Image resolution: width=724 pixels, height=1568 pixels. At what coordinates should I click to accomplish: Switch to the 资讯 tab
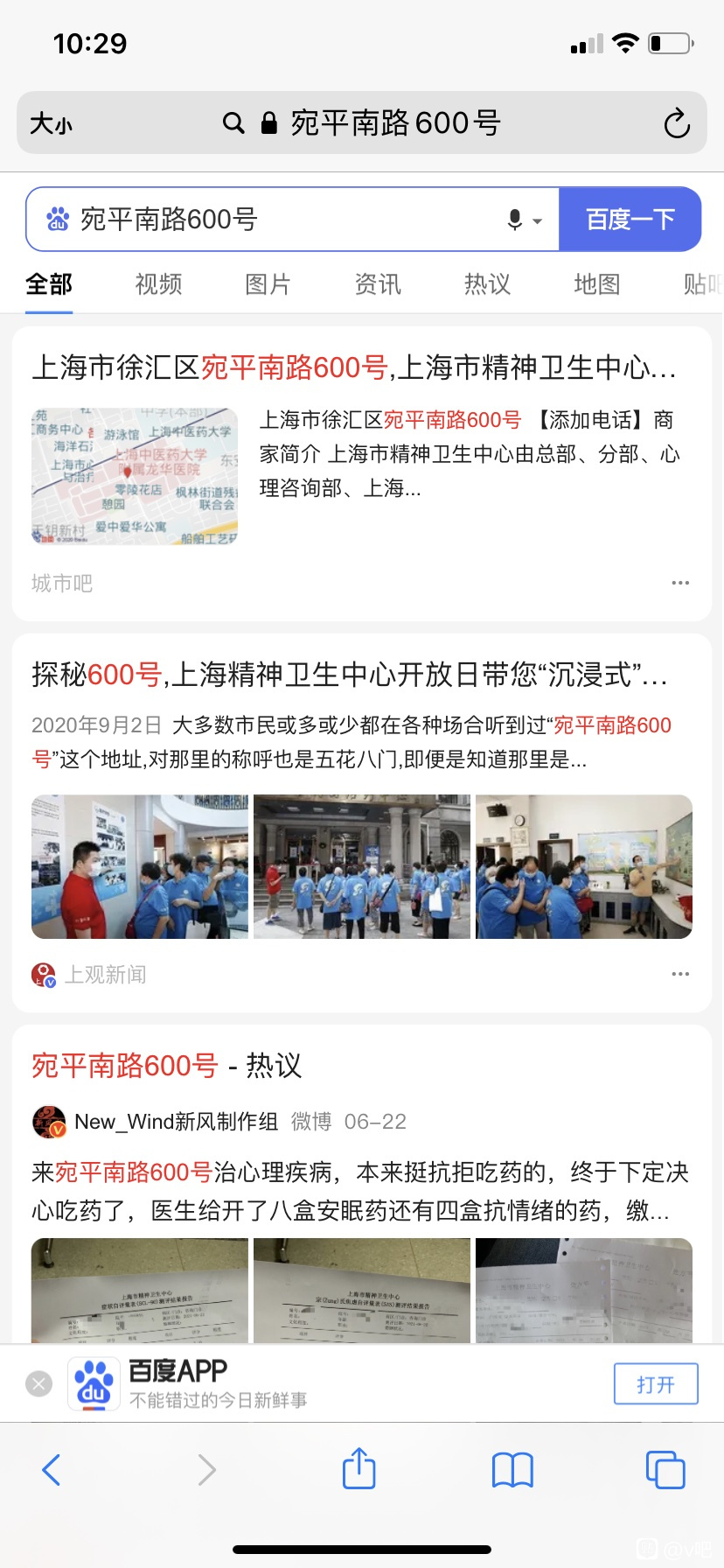378,284
